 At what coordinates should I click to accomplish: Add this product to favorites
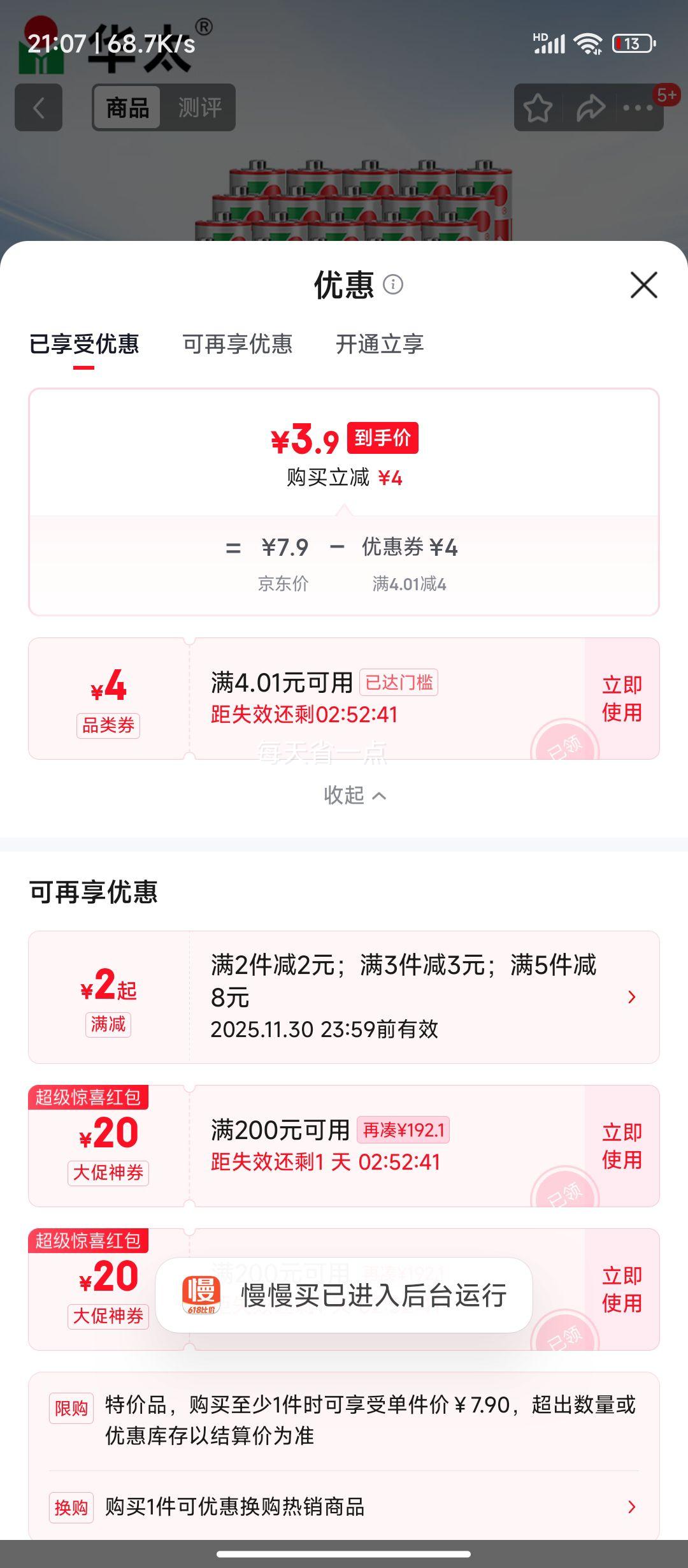pos(538,108)
